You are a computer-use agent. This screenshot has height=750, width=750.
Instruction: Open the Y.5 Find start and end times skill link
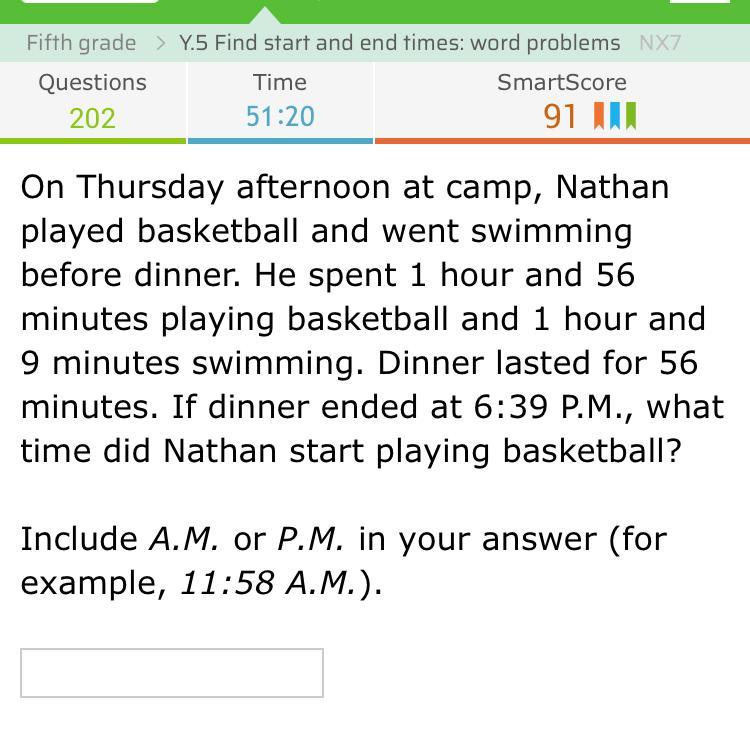[399, 43]
